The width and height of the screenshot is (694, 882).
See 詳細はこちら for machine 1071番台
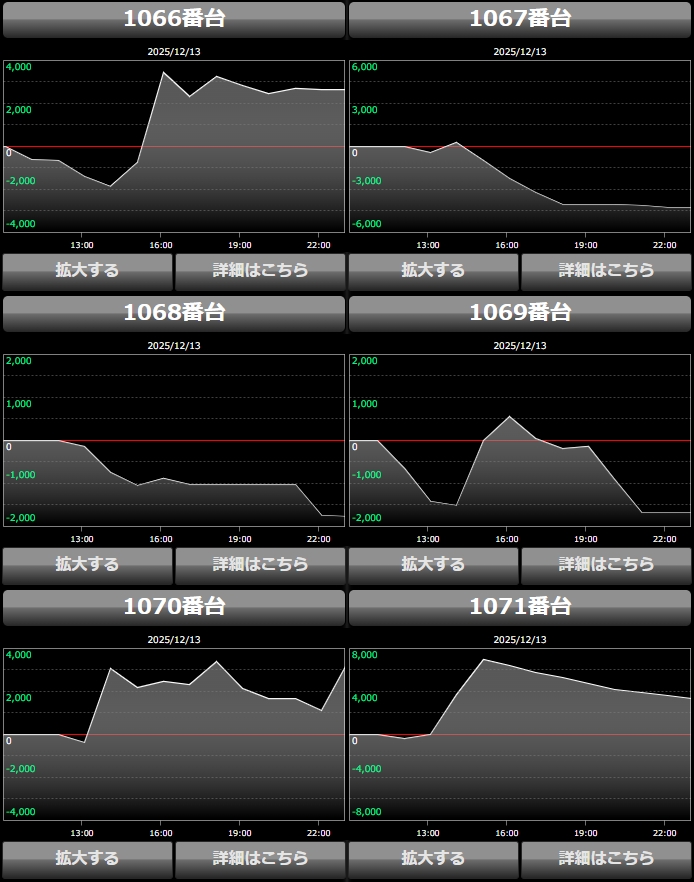click(x=606, y=858)
